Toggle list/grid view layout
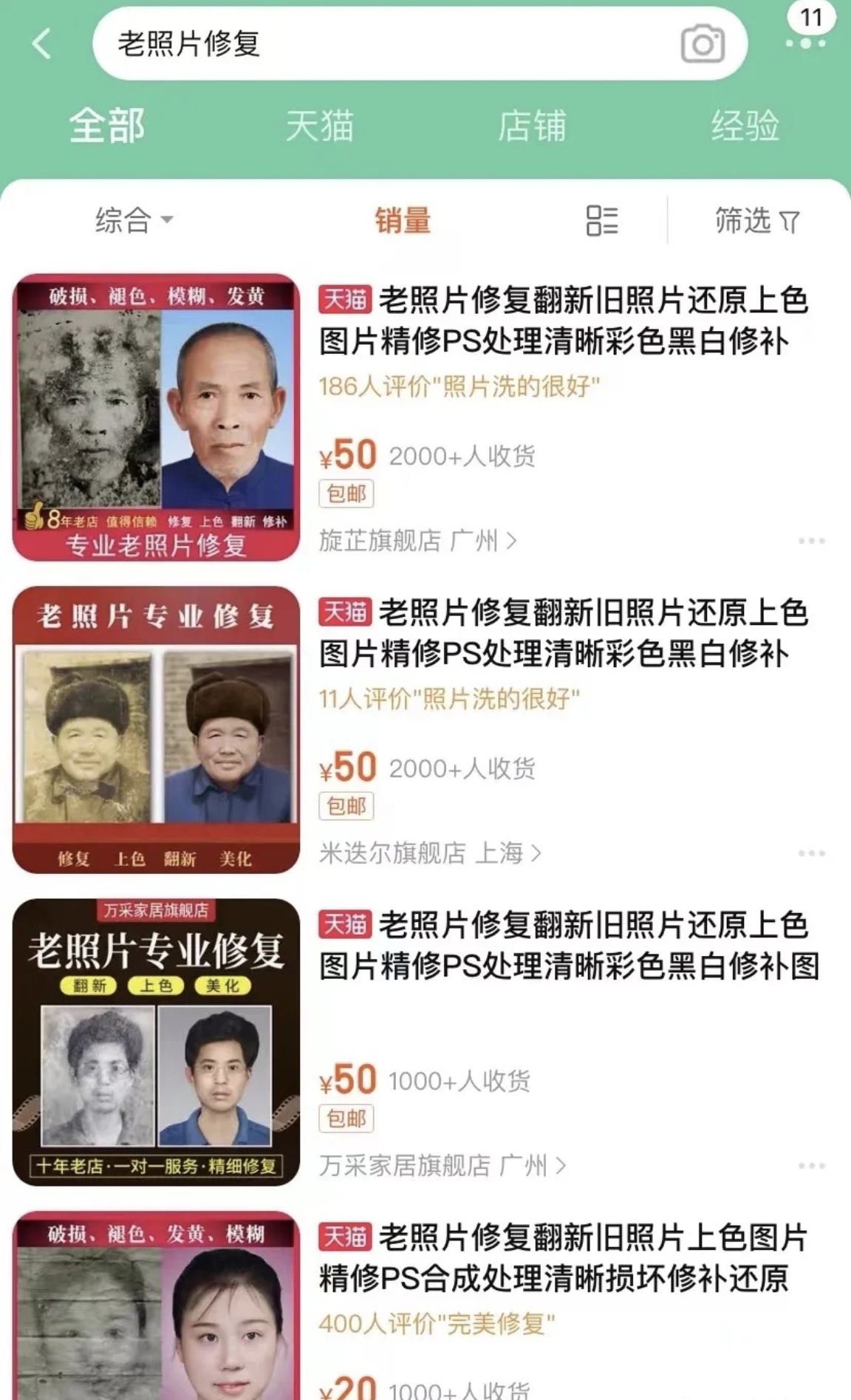 pyautogui.click(x=602, y=220)
